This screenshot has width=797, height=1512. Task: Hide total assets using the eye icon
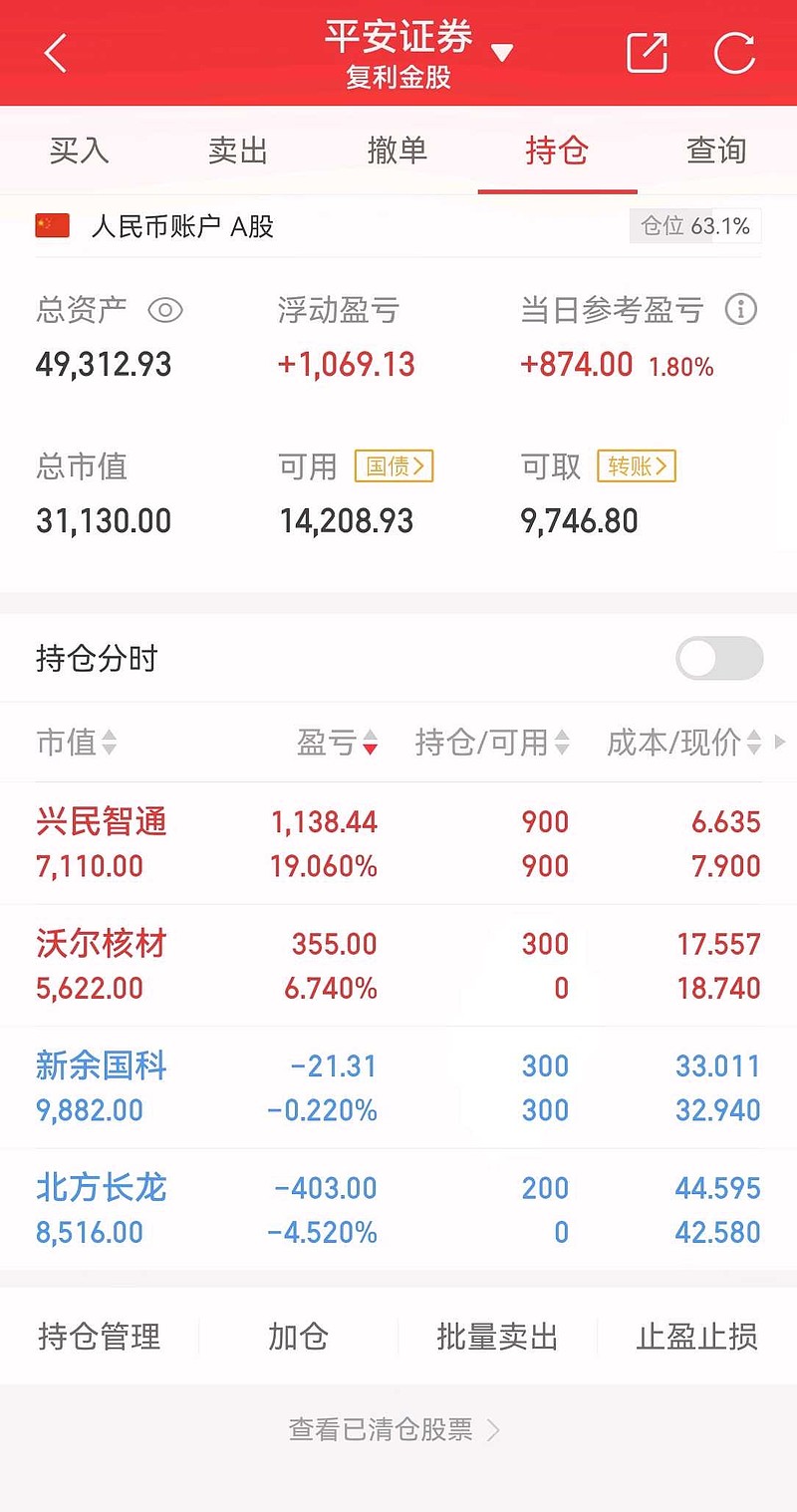pyautogui.click(x=166, y=311)
